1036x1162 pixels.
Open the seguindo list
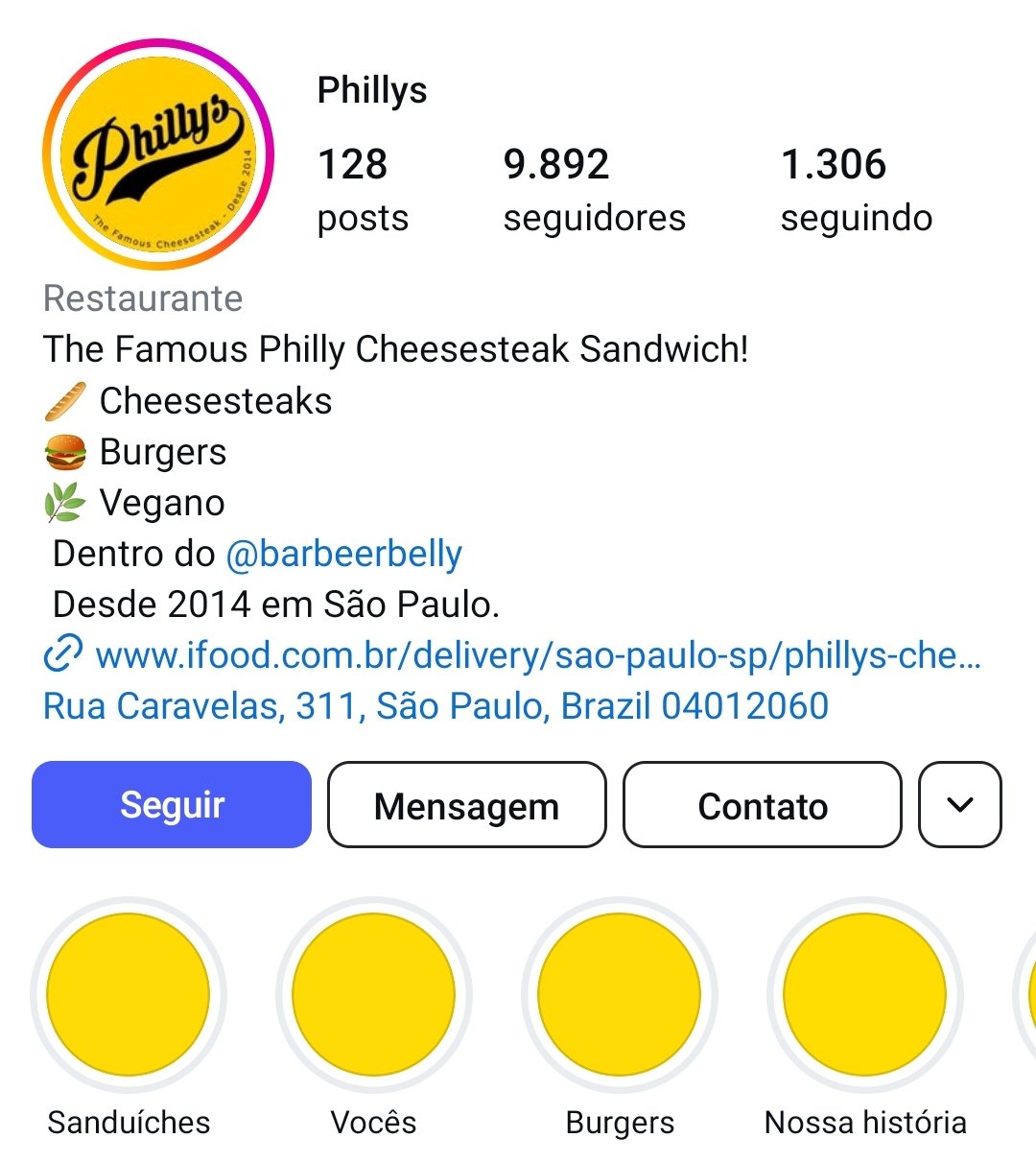(x=856, y=191)
